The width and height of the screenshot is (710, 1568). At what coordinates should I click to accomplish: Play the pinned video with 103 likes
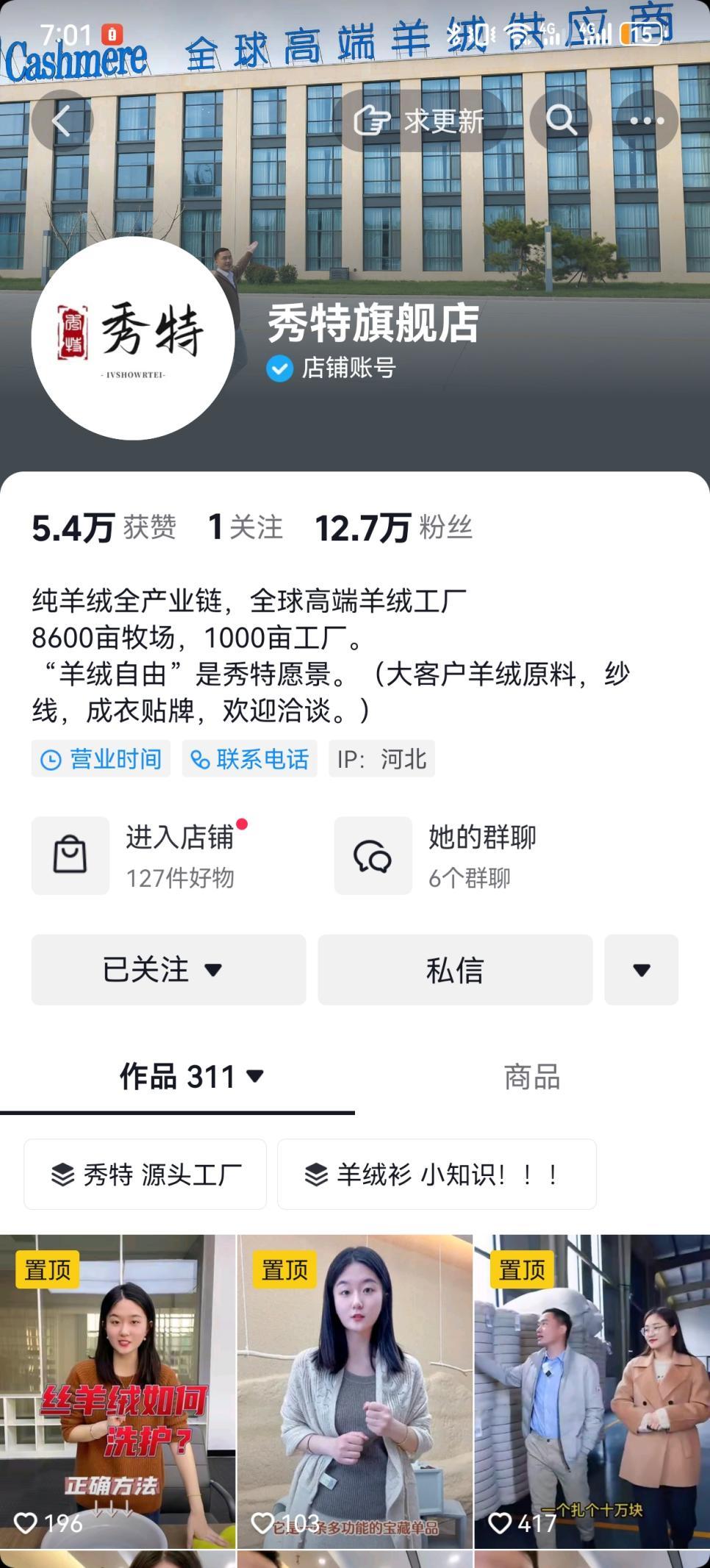point(354,1390)
